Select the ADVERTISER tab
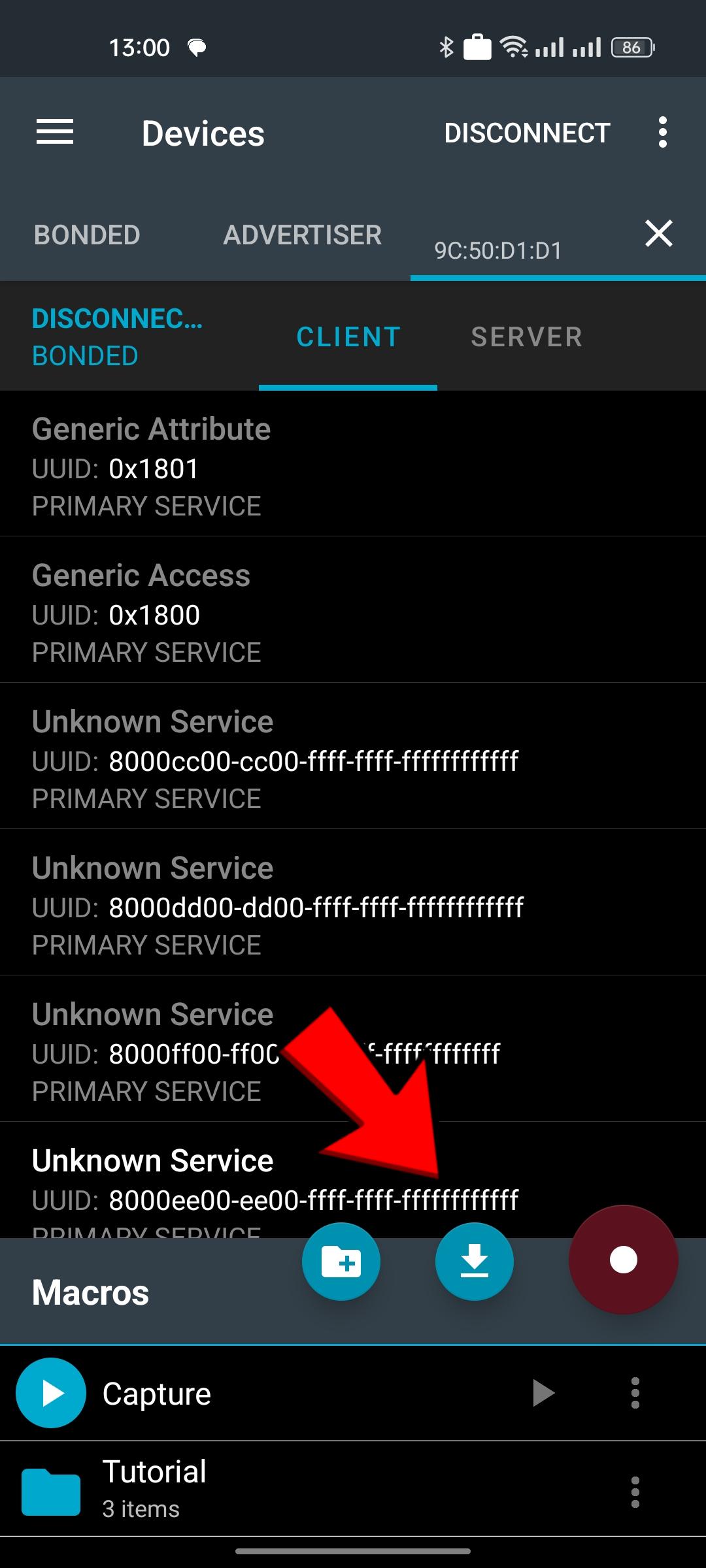 (303, 234)
